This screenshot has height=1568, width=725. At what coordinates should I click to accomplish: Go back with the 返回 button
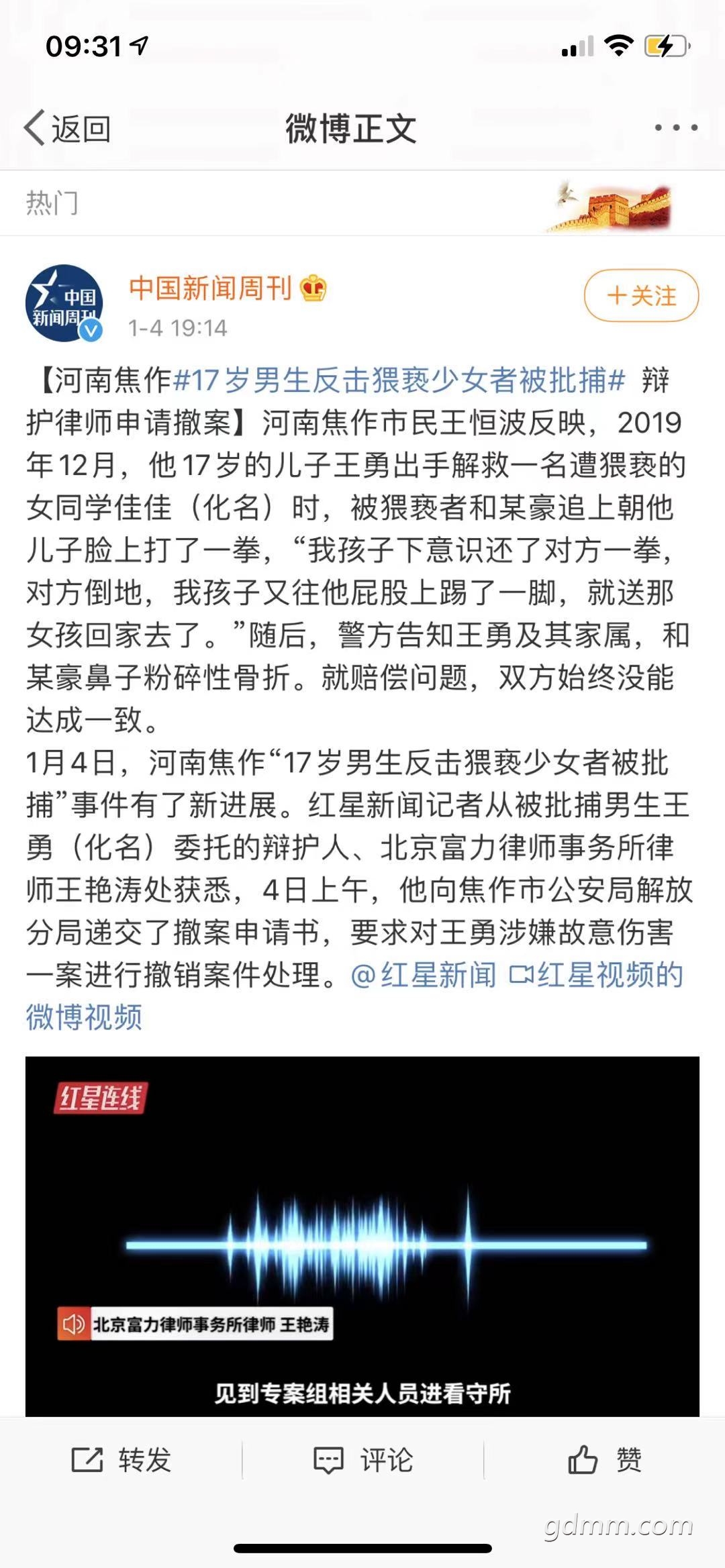tap(67, 128)
